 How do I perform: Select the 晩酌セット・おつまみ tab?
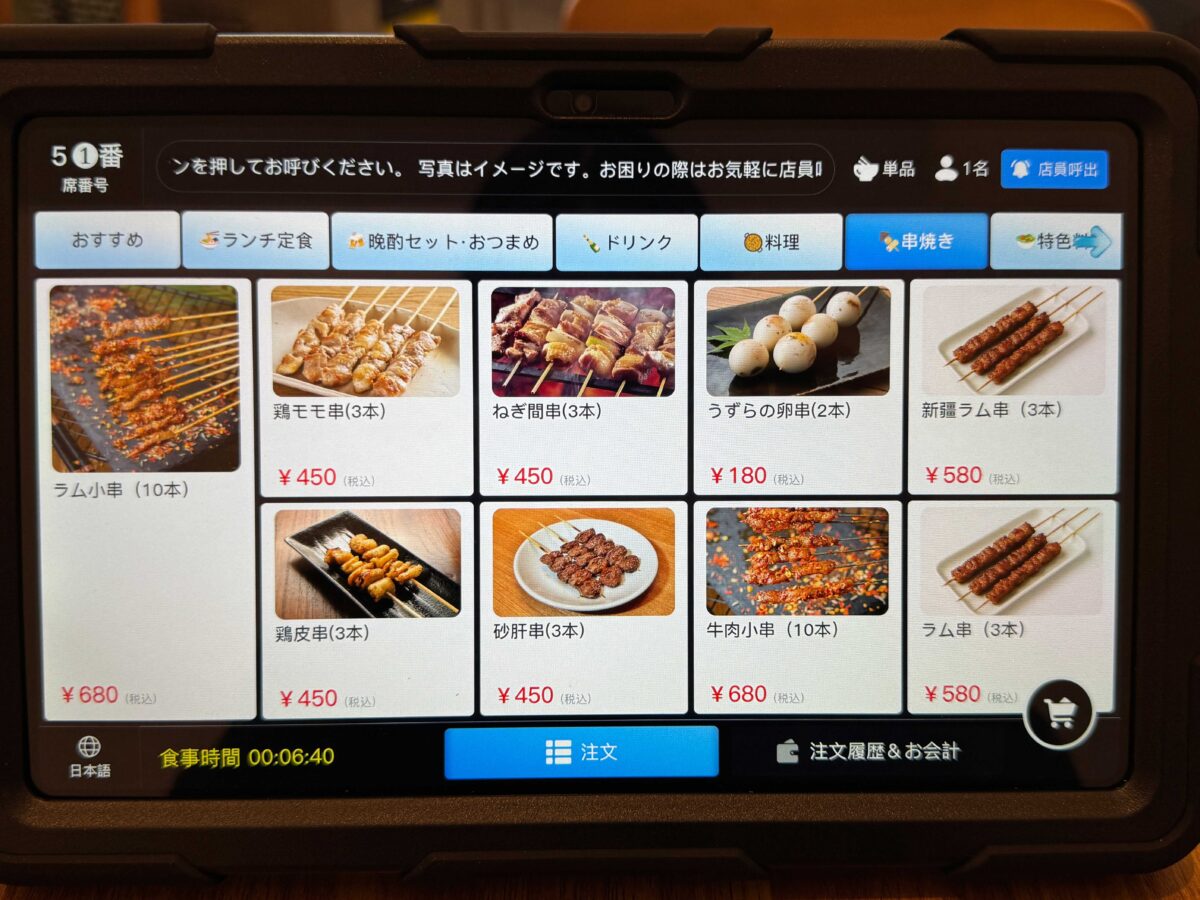click(x=441, y=241)
